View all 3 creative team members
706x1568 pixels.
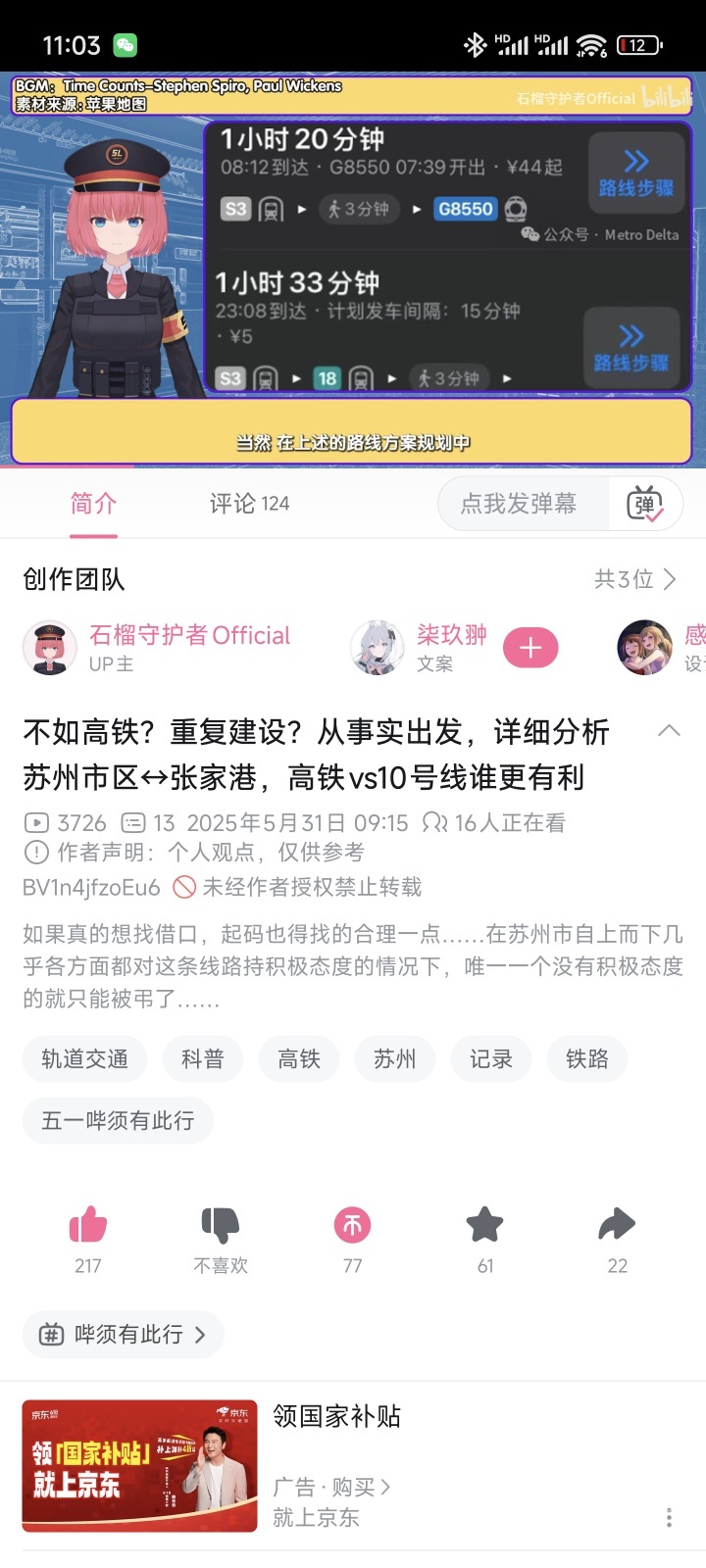click(x=635, y=579)
